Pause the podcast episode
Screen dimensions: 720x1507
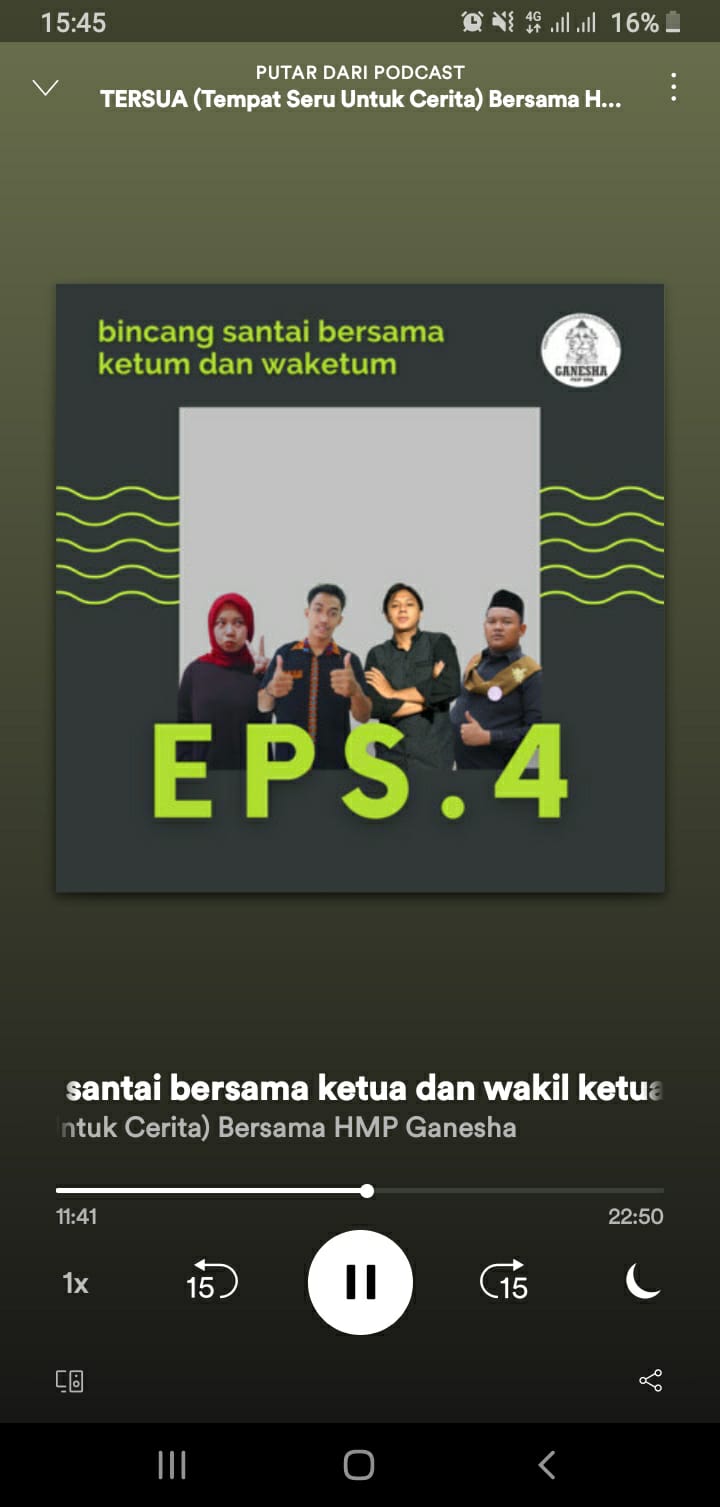point(360,1282)
